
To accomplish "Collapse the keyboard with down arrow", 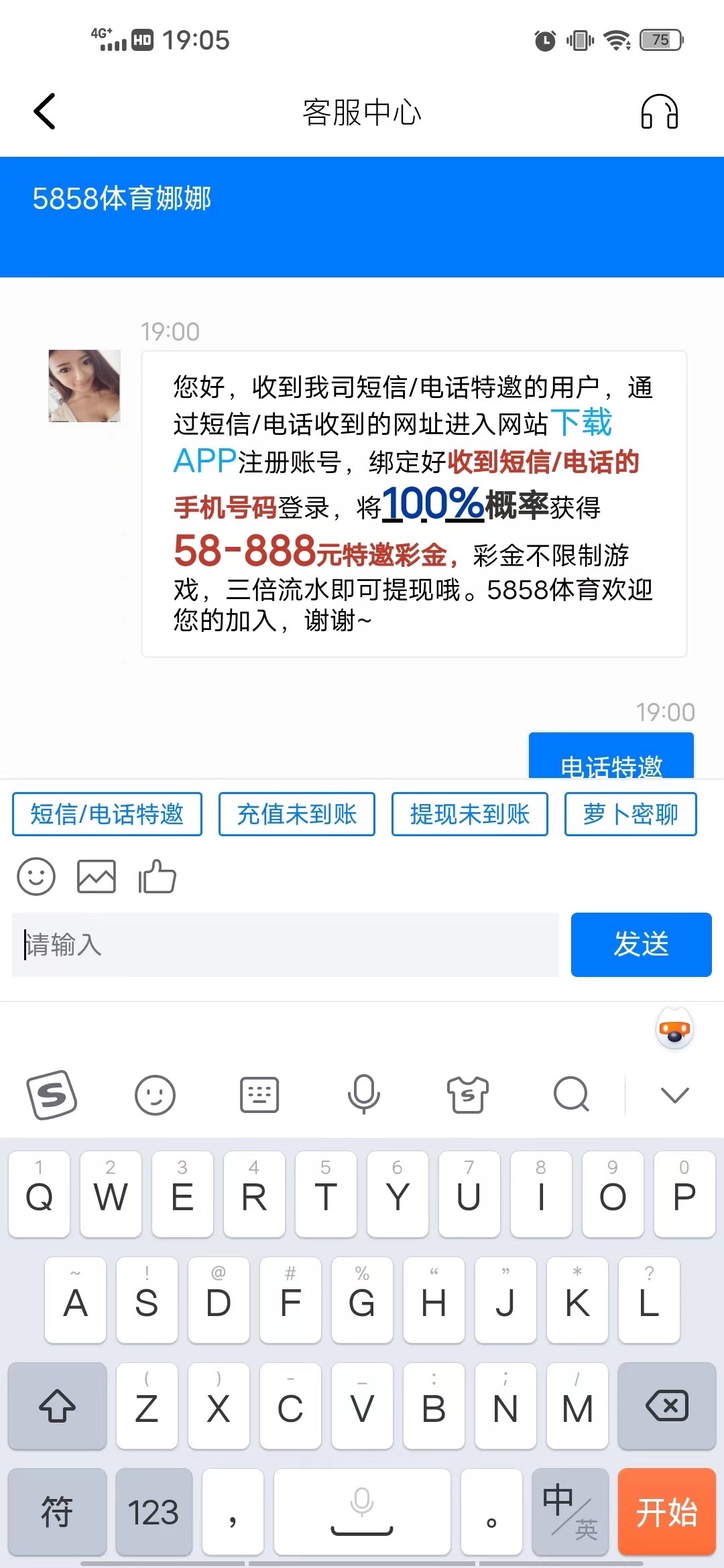I will 674,1095.
